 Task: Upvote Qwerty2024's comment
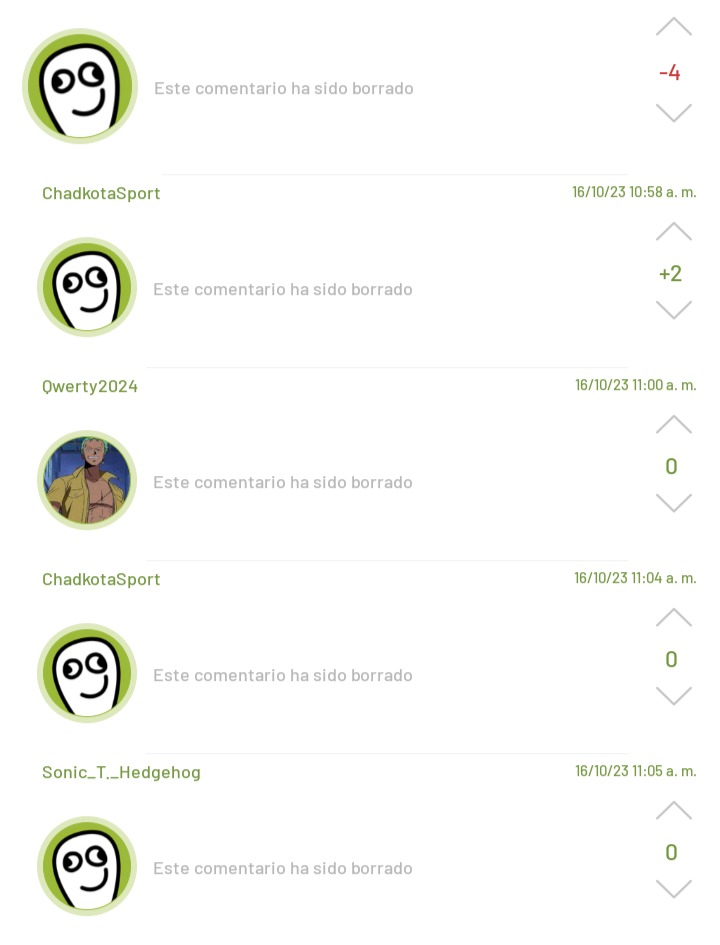(673, 425)
